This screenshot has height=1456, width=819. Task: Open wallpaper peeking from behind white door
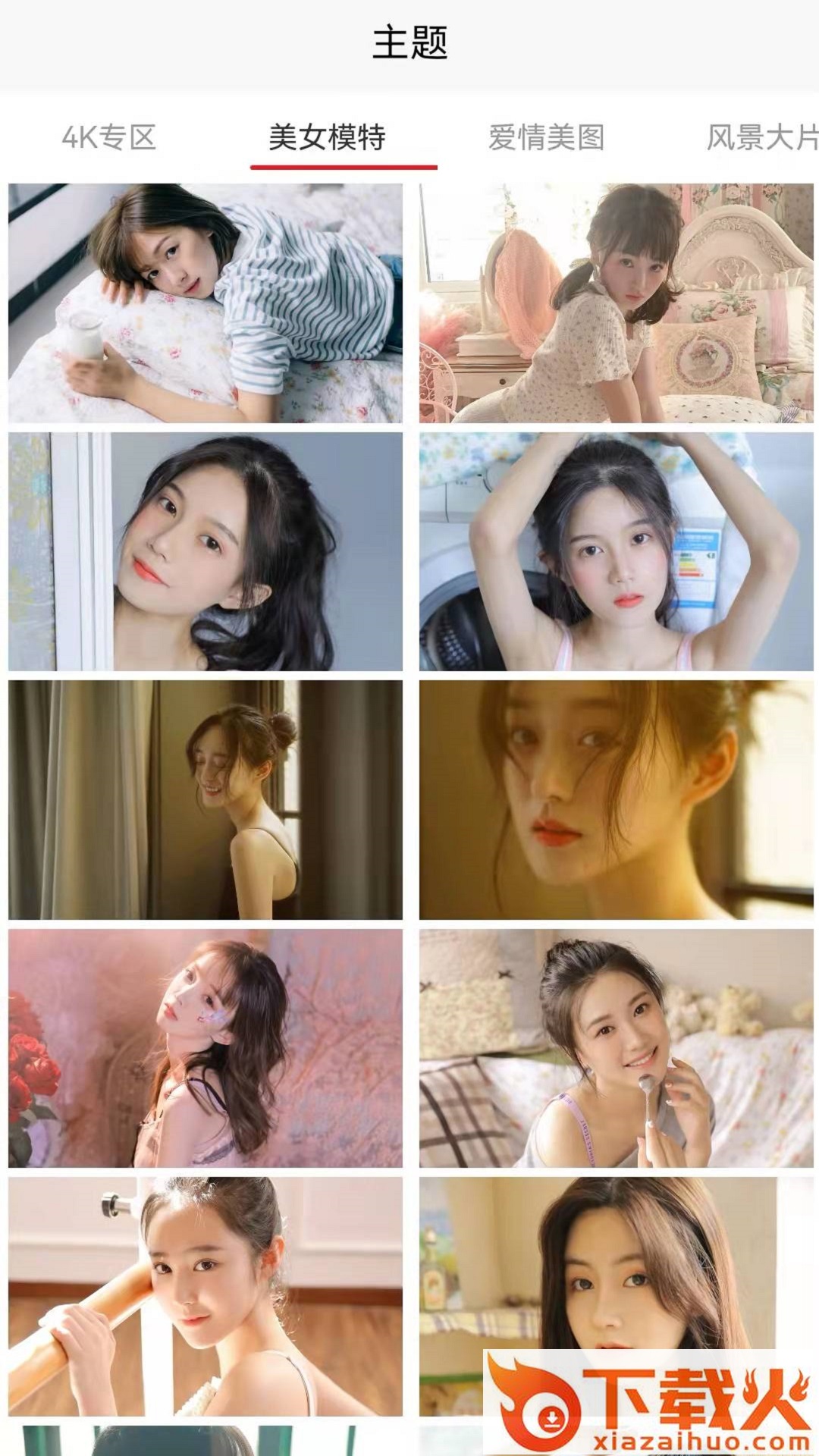coord(206,551)
